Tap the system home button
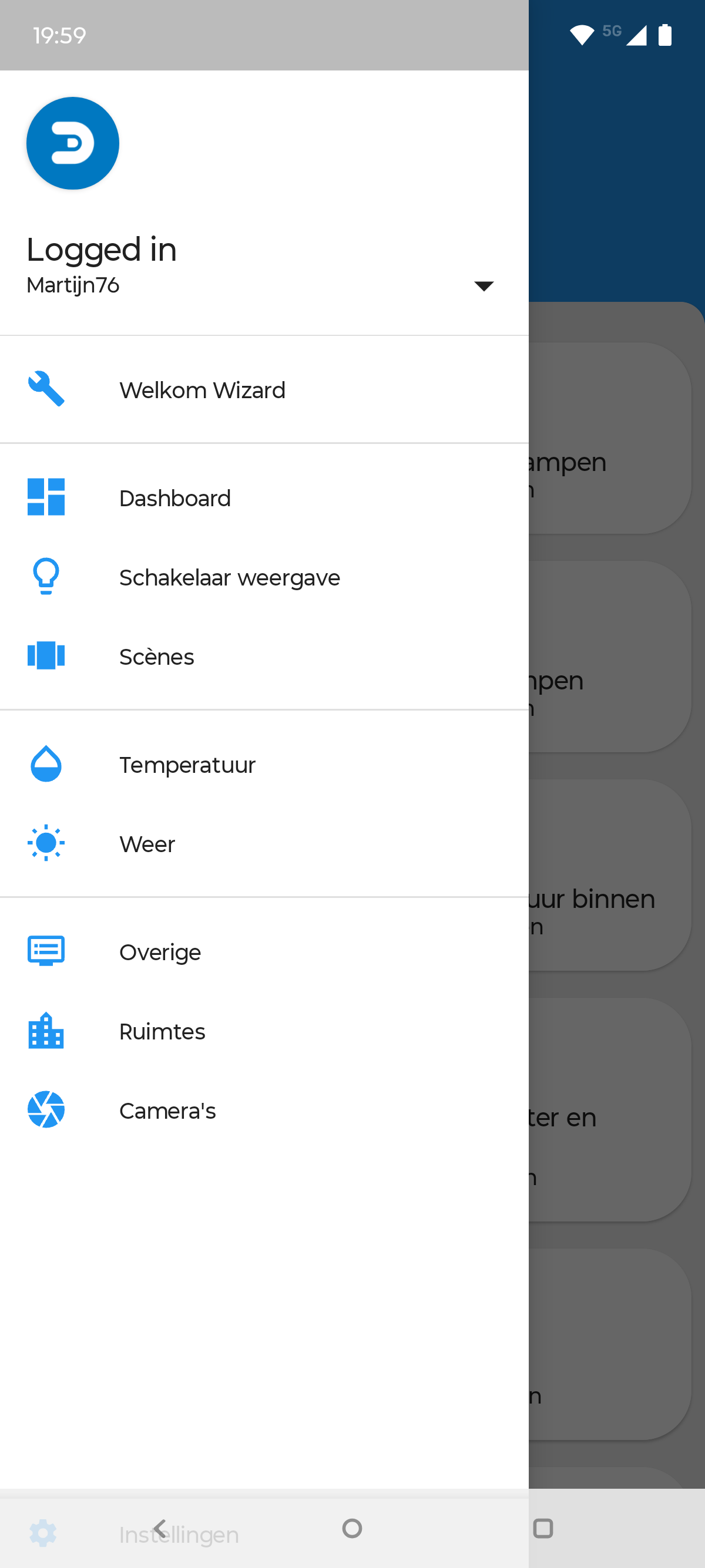The height and width of the screenshot is (1568, 705). 352,1529
